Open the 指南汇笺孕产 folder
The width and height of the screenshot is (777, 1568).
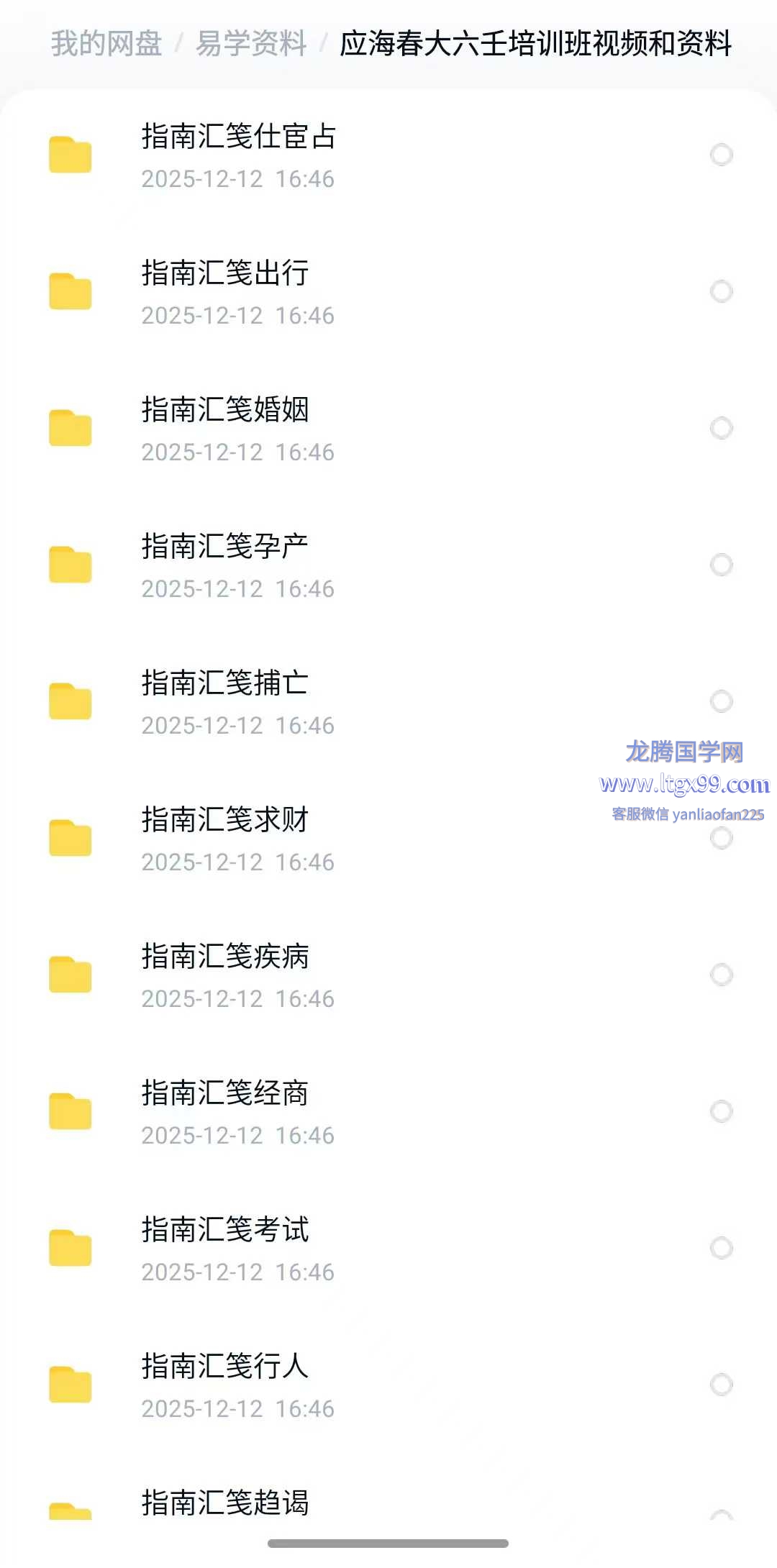click(x=224, y=547)
